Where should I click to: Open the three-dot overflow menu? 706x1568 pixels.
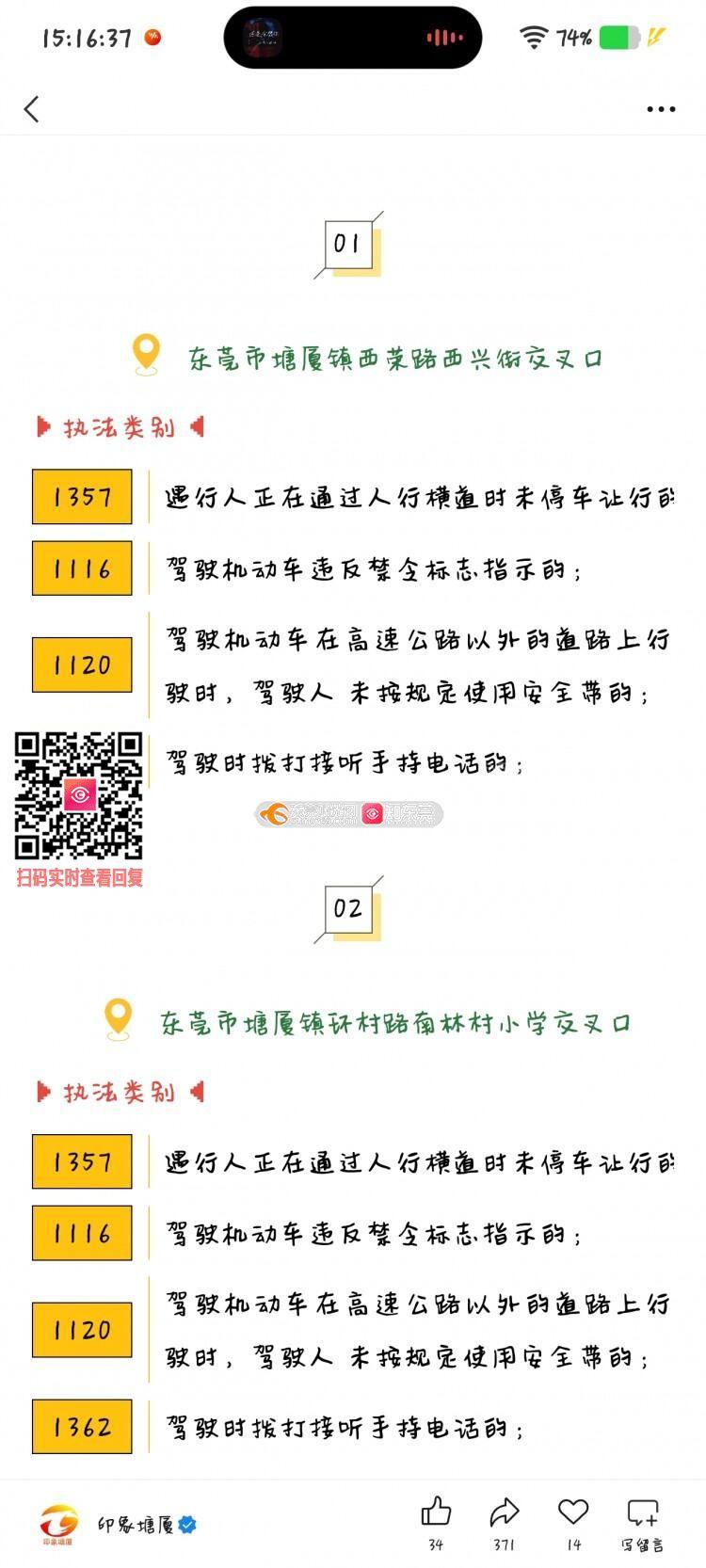[661, 109]
